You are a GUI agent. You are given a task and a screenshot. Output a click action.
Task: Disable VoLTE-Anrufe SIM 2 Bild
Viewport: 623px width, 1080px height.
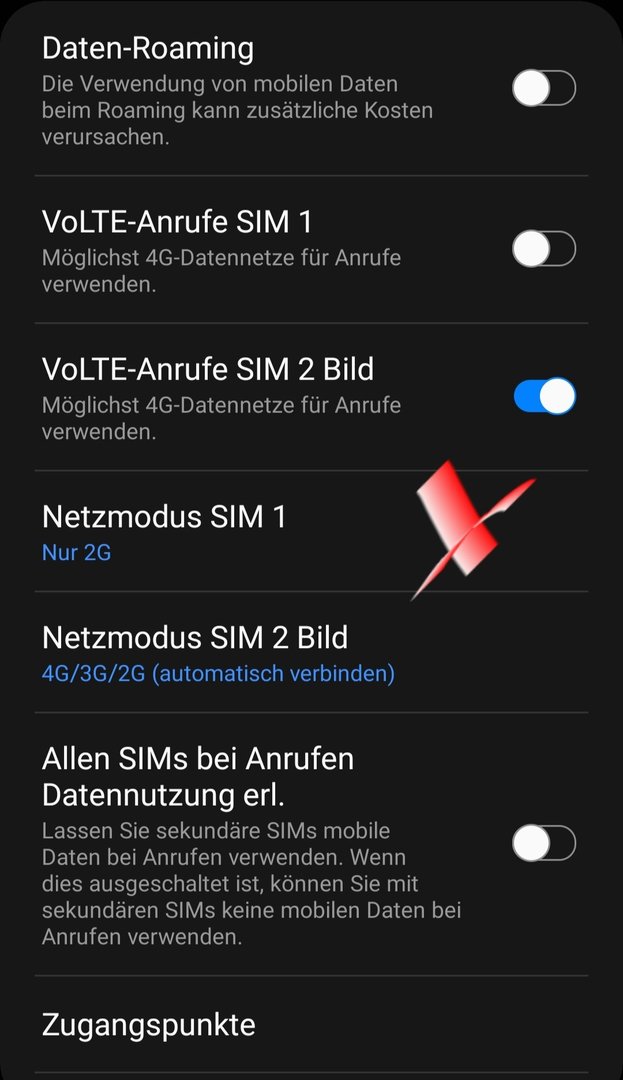(544, 397)
